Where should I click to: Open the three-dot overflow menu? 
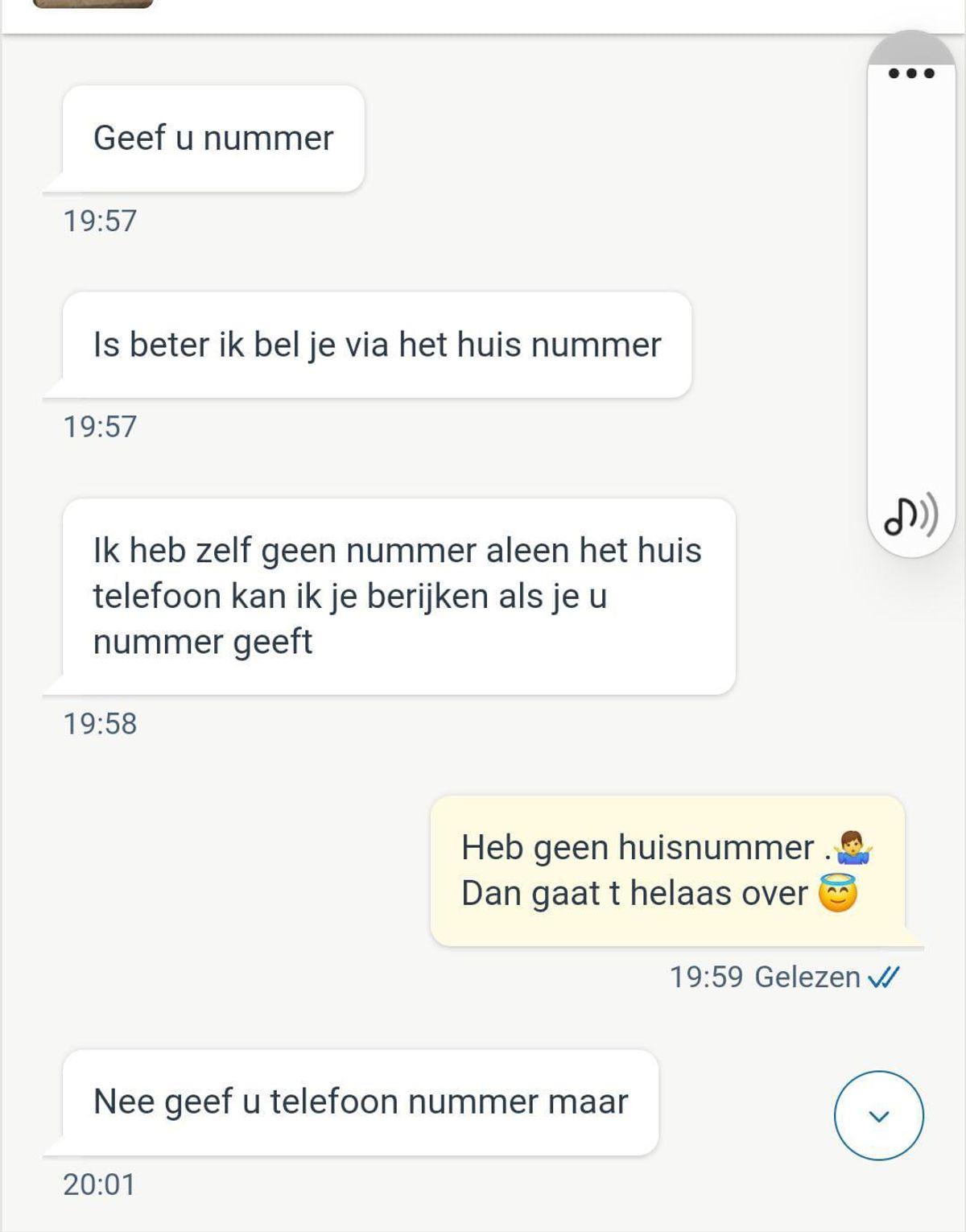pos(910,73)
